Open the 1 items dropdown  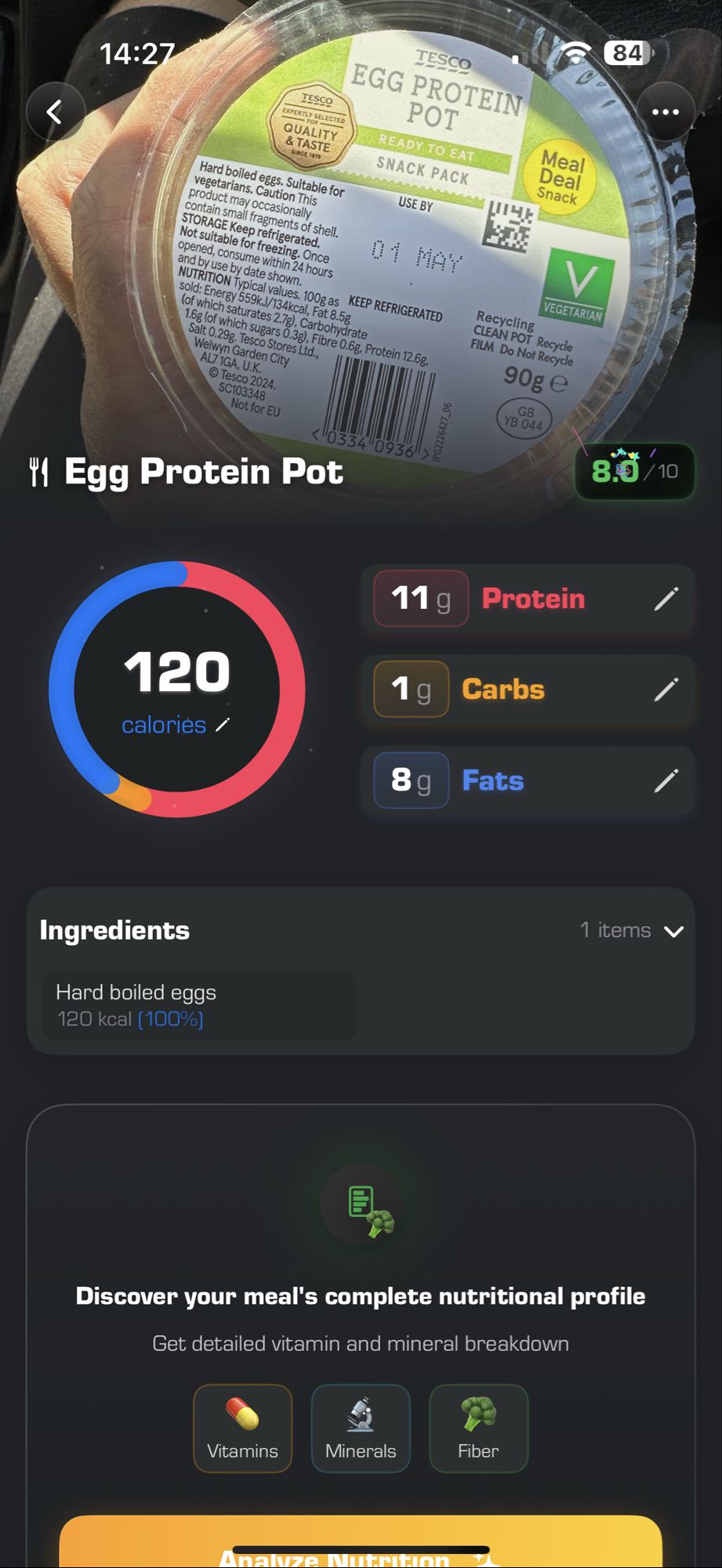click(x=616, y=931)
